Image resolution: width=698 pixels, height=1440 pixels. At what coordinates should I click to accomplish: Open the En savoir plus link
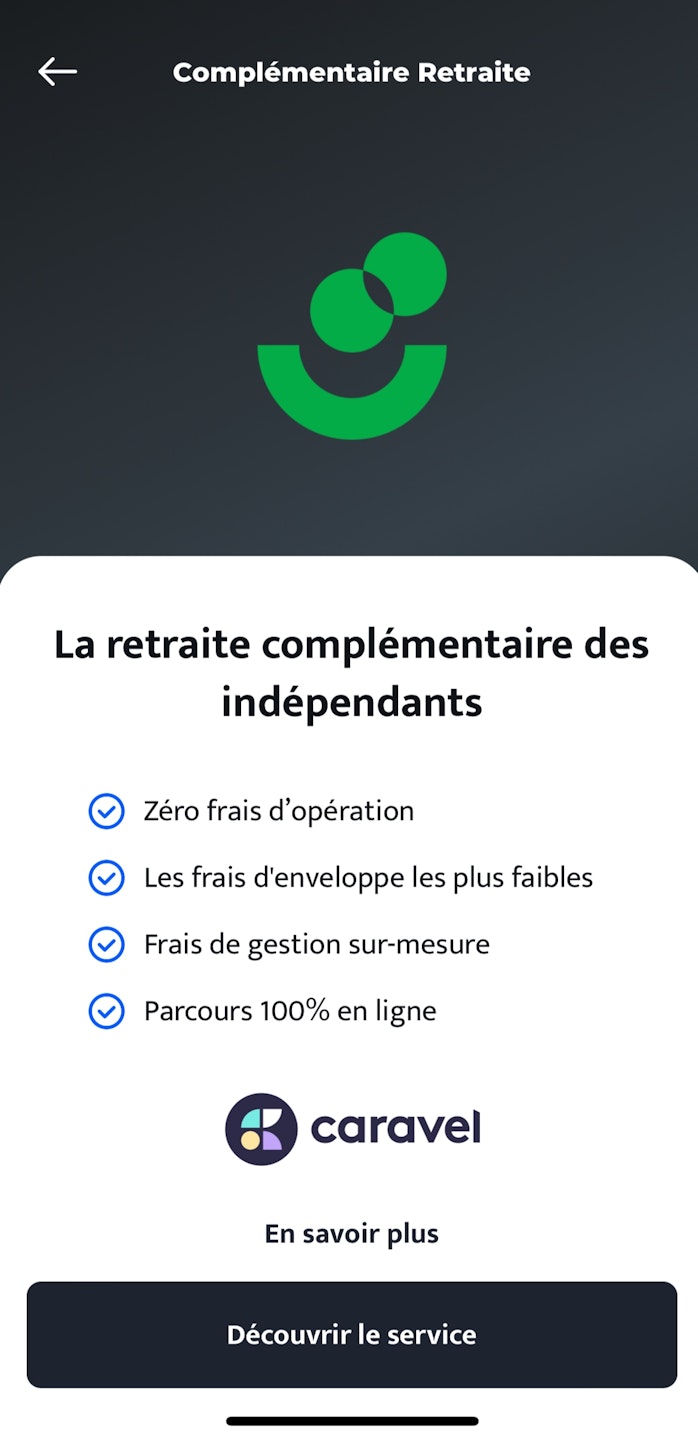click(351, 1233)
